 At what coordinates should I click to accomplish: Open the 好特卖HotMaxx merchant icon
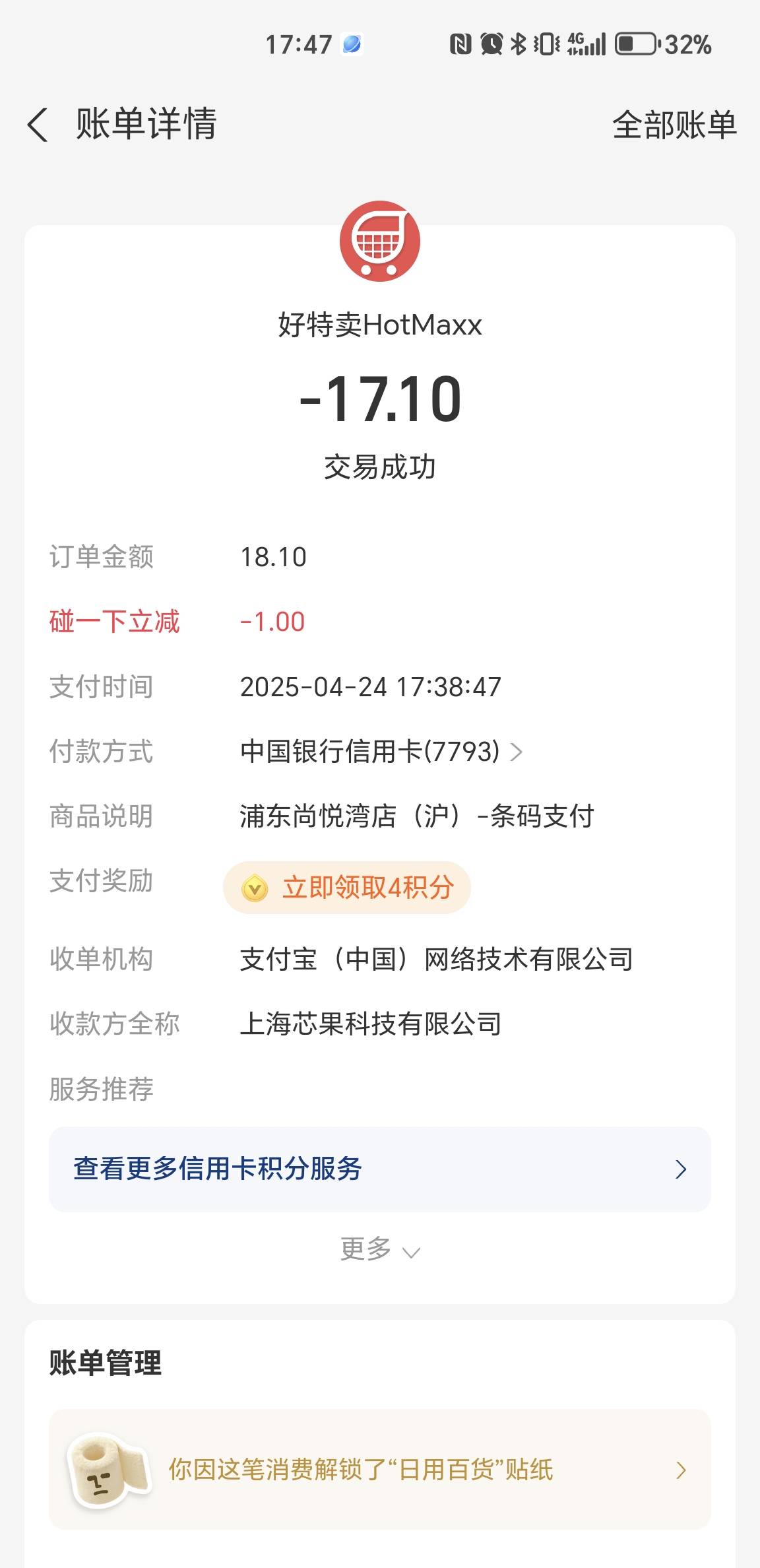(380, 242)
